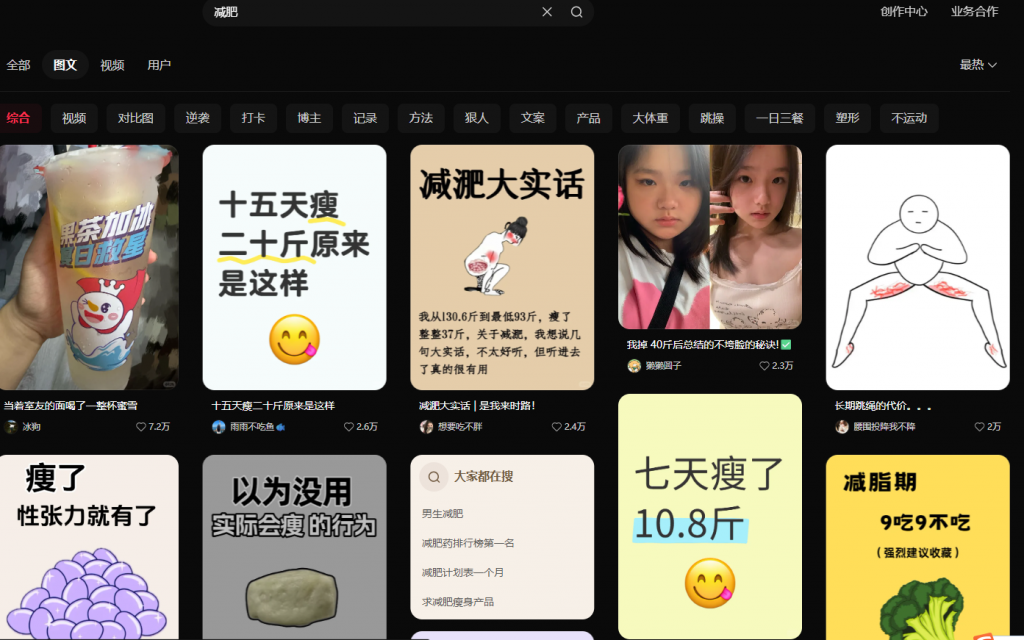Clear the search text with the X icon

pos(547,12)
